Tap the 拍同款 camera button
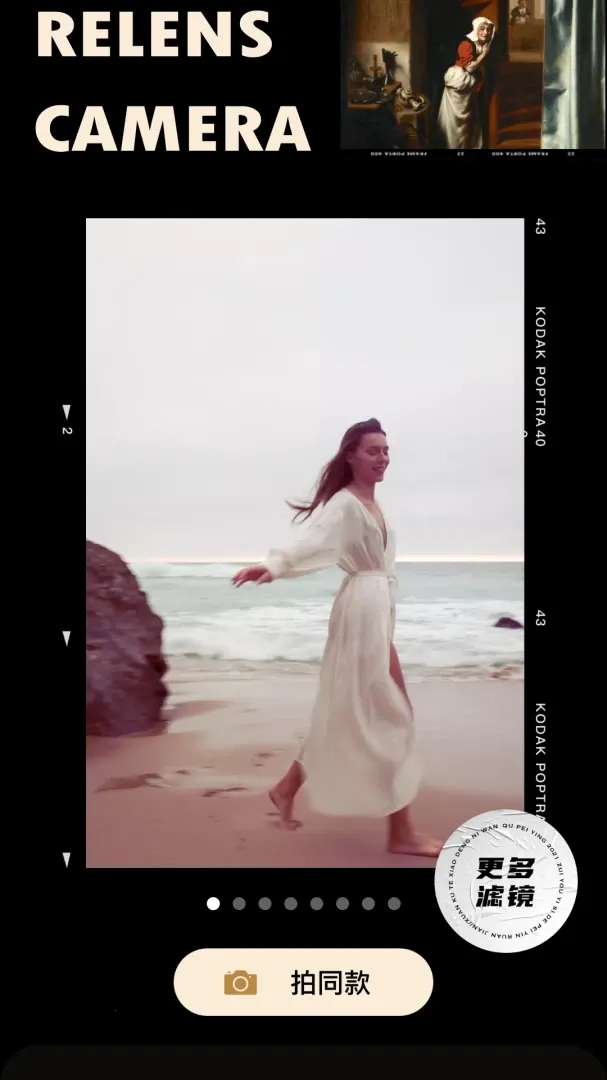The image size is (607, 1080). [x=303, y=982]
